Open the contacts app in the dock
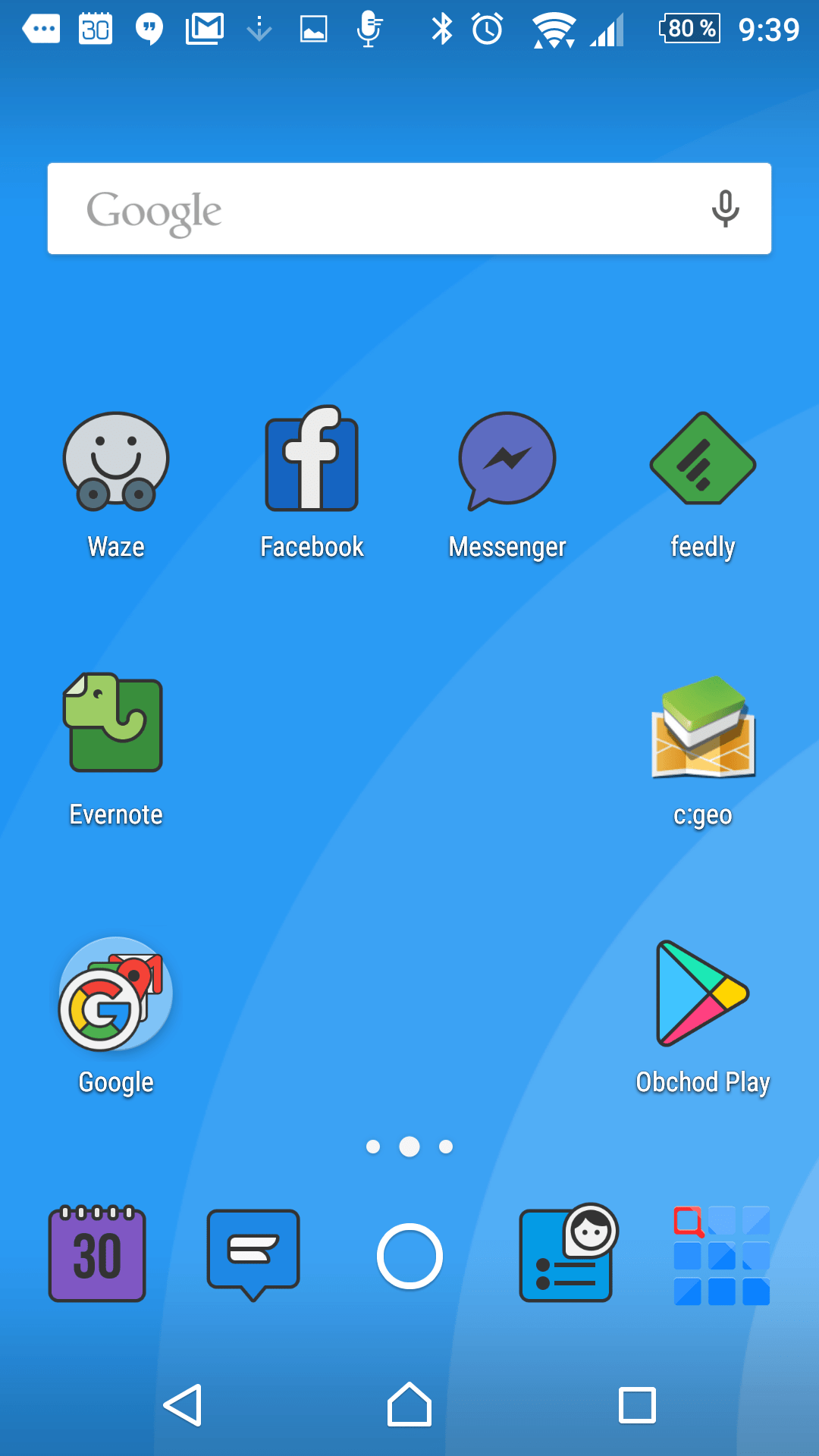This screenshot has height=1456, width=819. point(568,1253)
